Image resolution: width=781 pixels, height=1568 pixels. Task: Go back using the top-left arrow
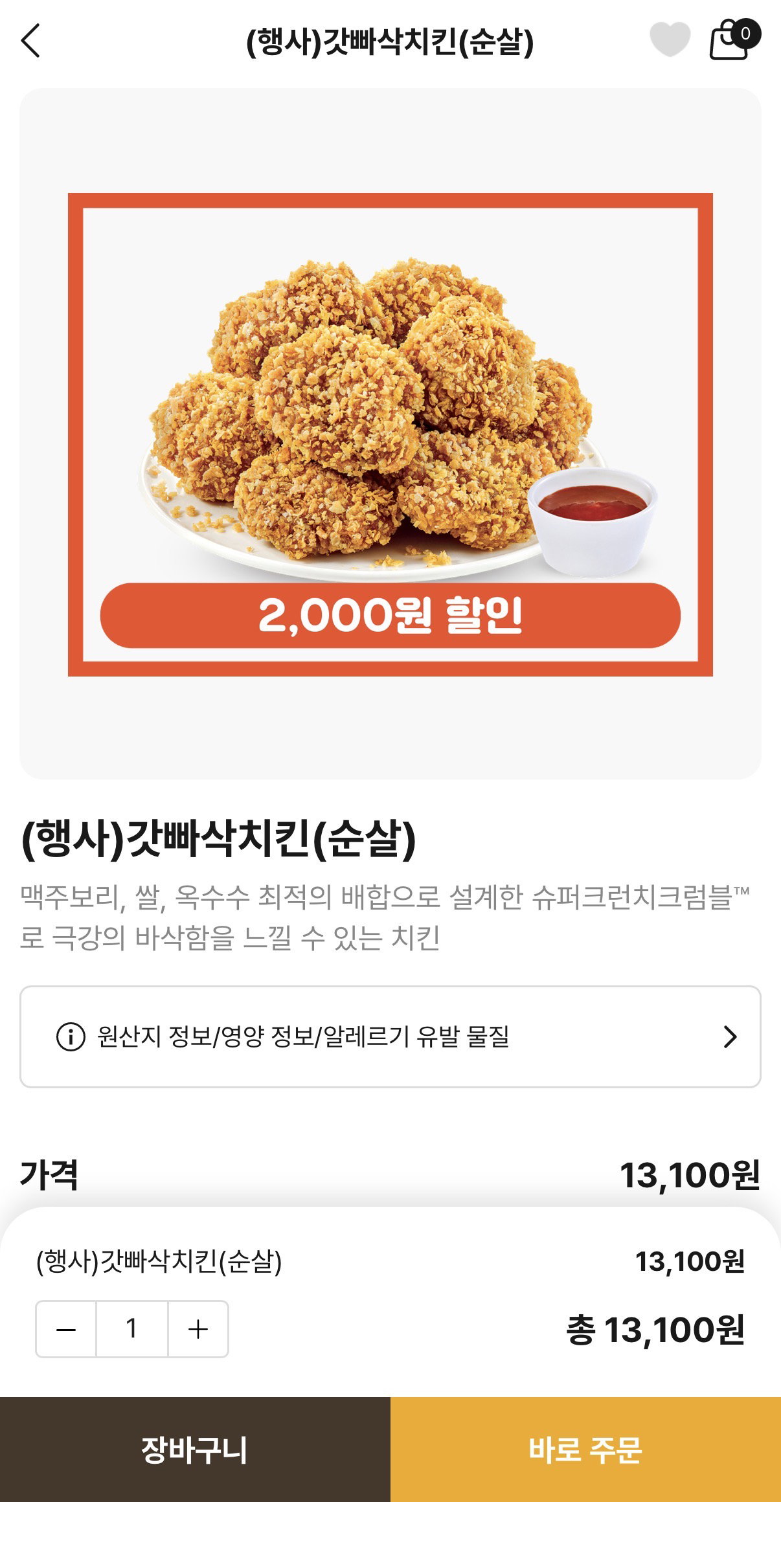coord(30,41)
